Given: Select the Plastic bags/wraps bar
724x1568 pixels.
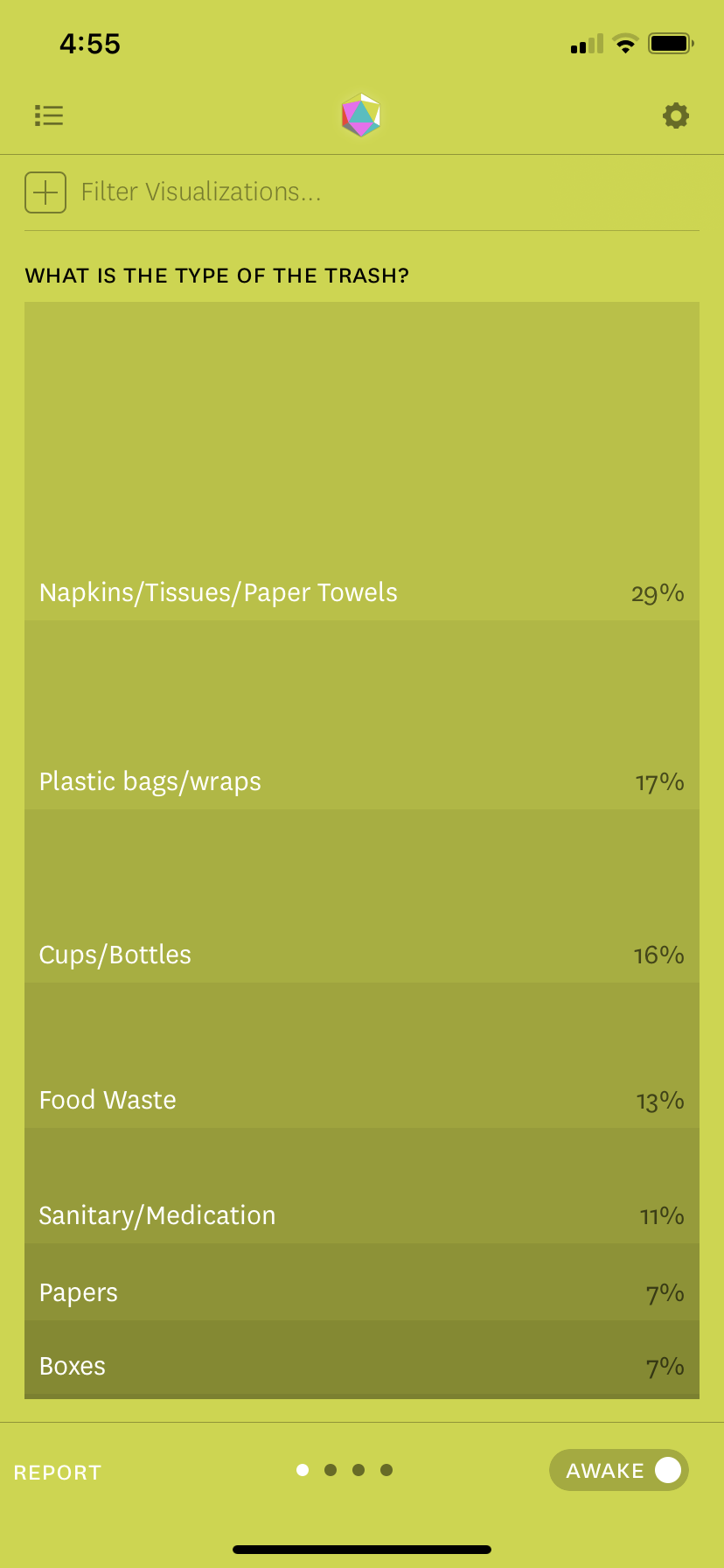Looking at the screenshot, I should pos(362,715).
